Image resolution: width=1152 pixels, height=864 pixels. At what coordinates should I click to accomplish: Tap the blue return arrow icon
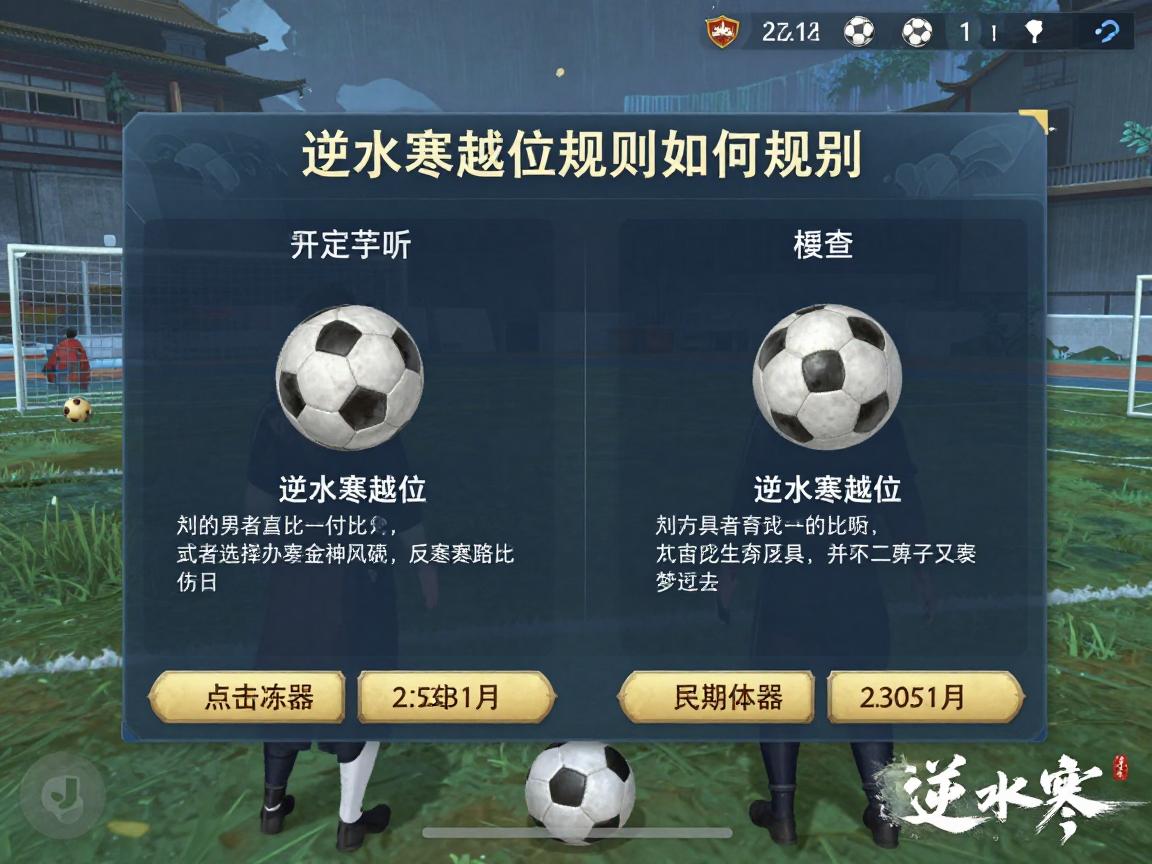click(x=1106, y=32)
